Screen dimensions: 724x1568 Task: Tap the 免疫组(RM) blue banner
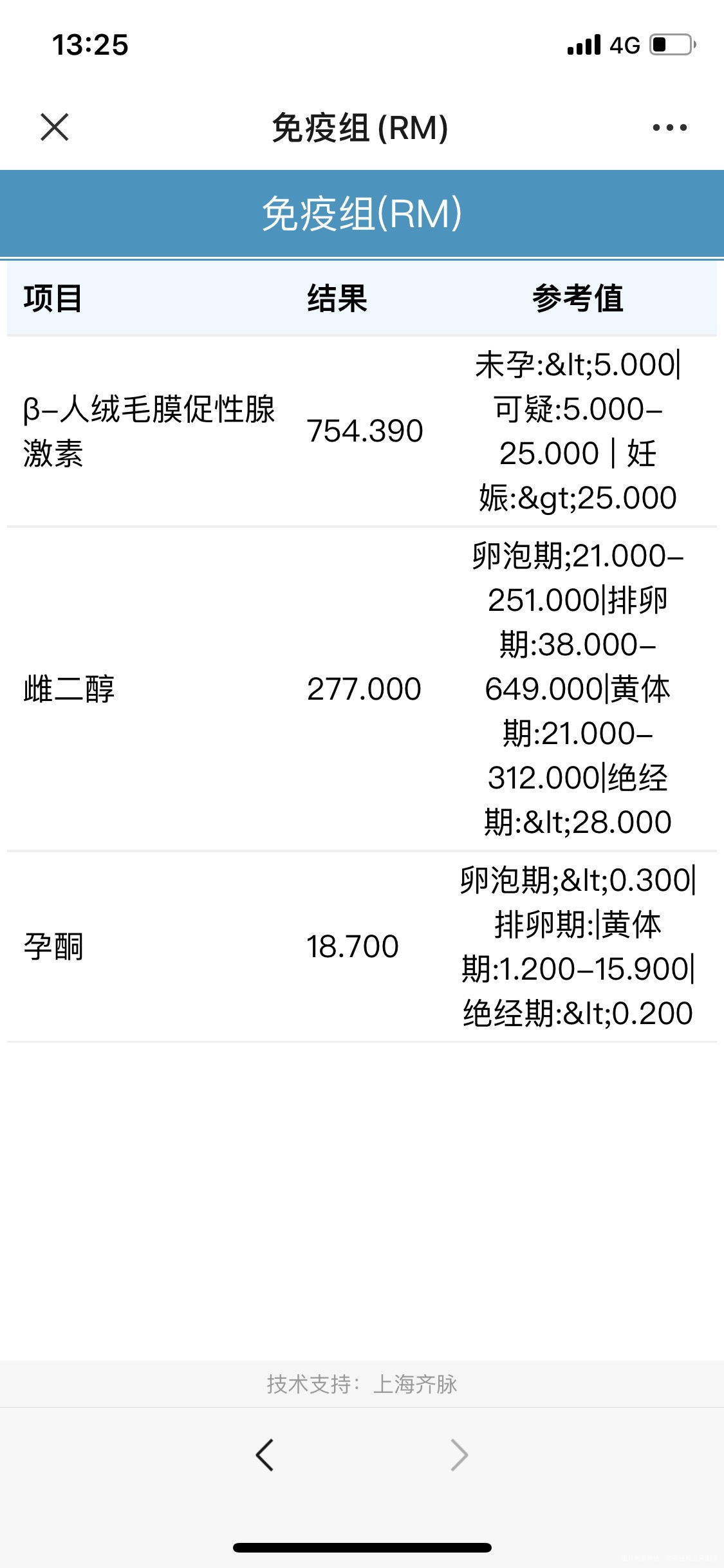362,214
